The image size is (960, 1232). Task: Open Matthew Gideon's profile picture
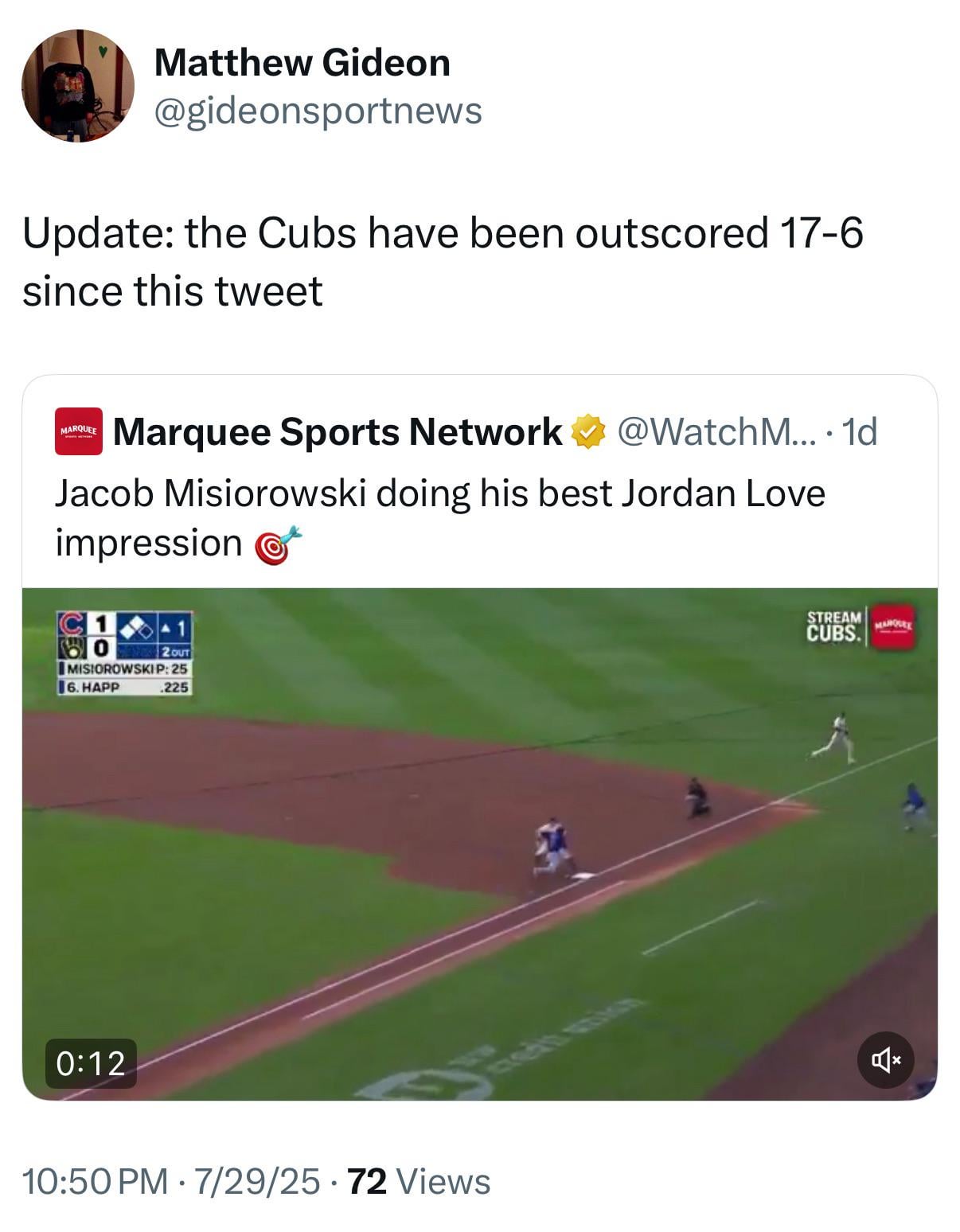(77, 86)
